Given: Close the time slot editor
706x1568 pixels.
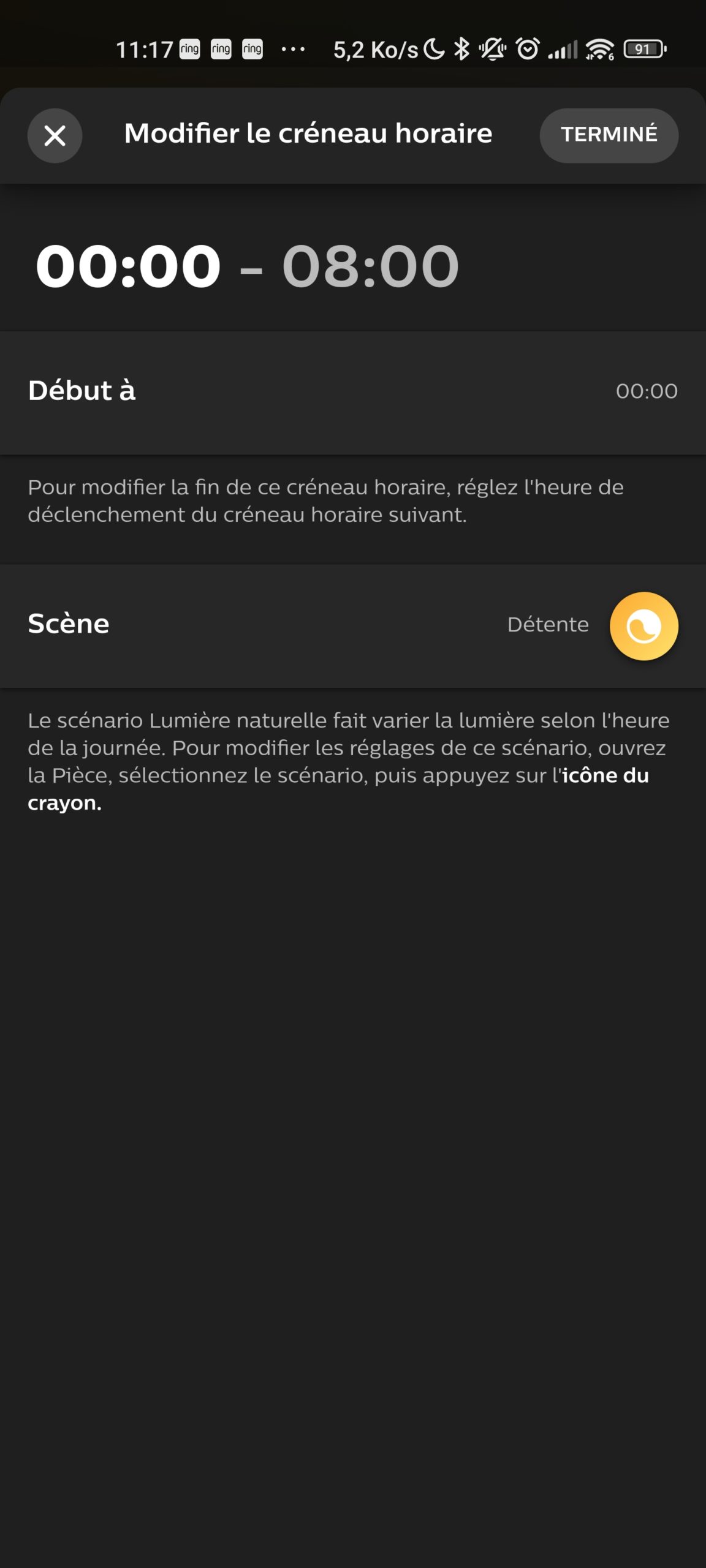Looking at the screenshot, I should click(x=55, y=135).
